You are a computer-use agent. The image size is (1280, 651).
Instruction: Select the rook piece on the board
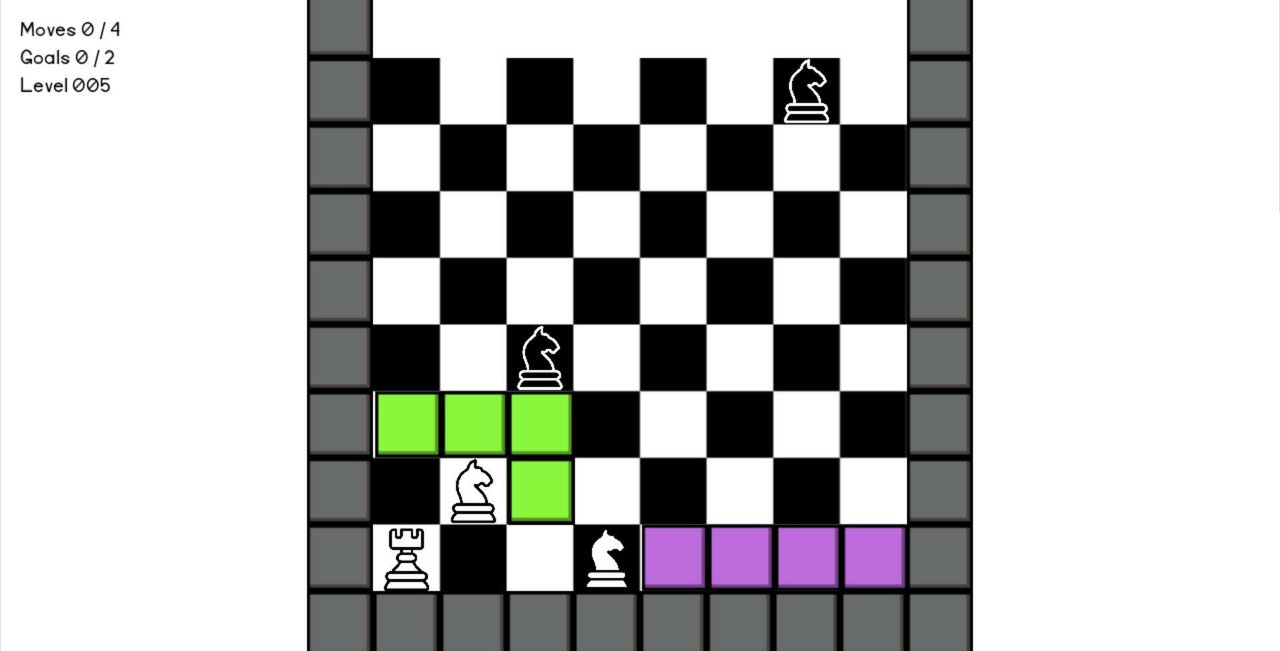pyautogui.click(x=406, y=558)
